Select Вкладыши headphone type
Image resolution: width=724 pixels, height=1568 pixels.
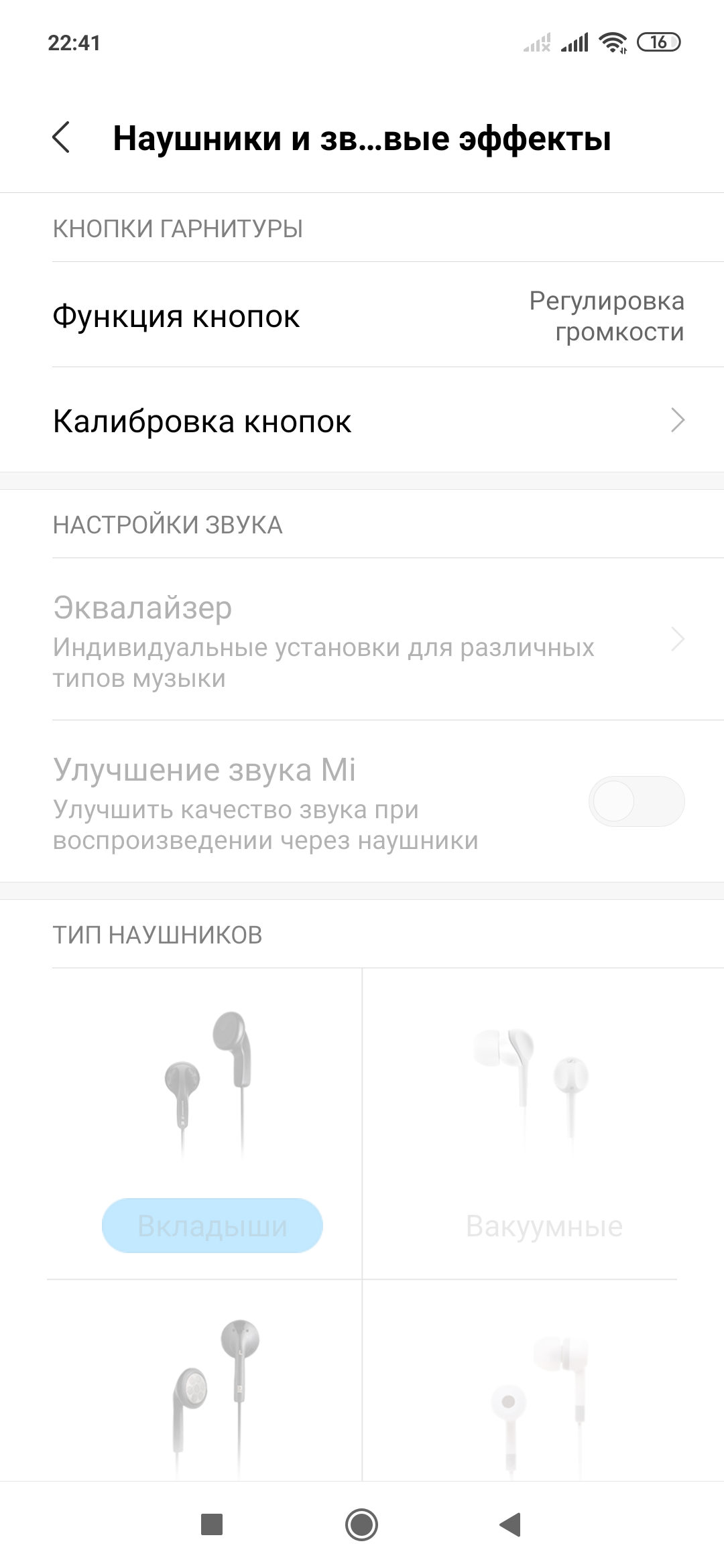click(212, 1226)
